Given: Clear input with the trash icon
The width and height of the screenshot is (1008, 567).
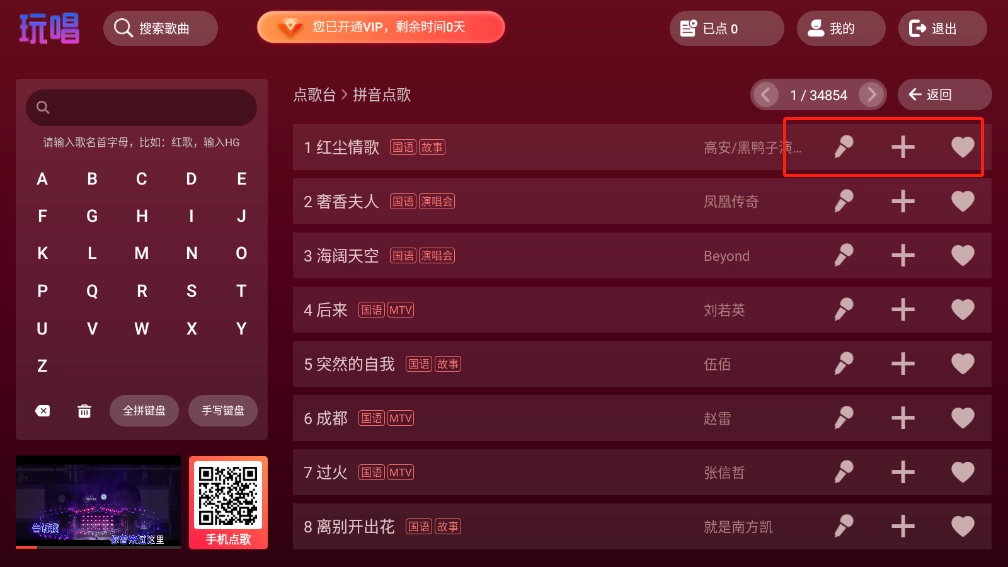Looking at the screenshot, I should pyautogui.click(x=85, y=411).
